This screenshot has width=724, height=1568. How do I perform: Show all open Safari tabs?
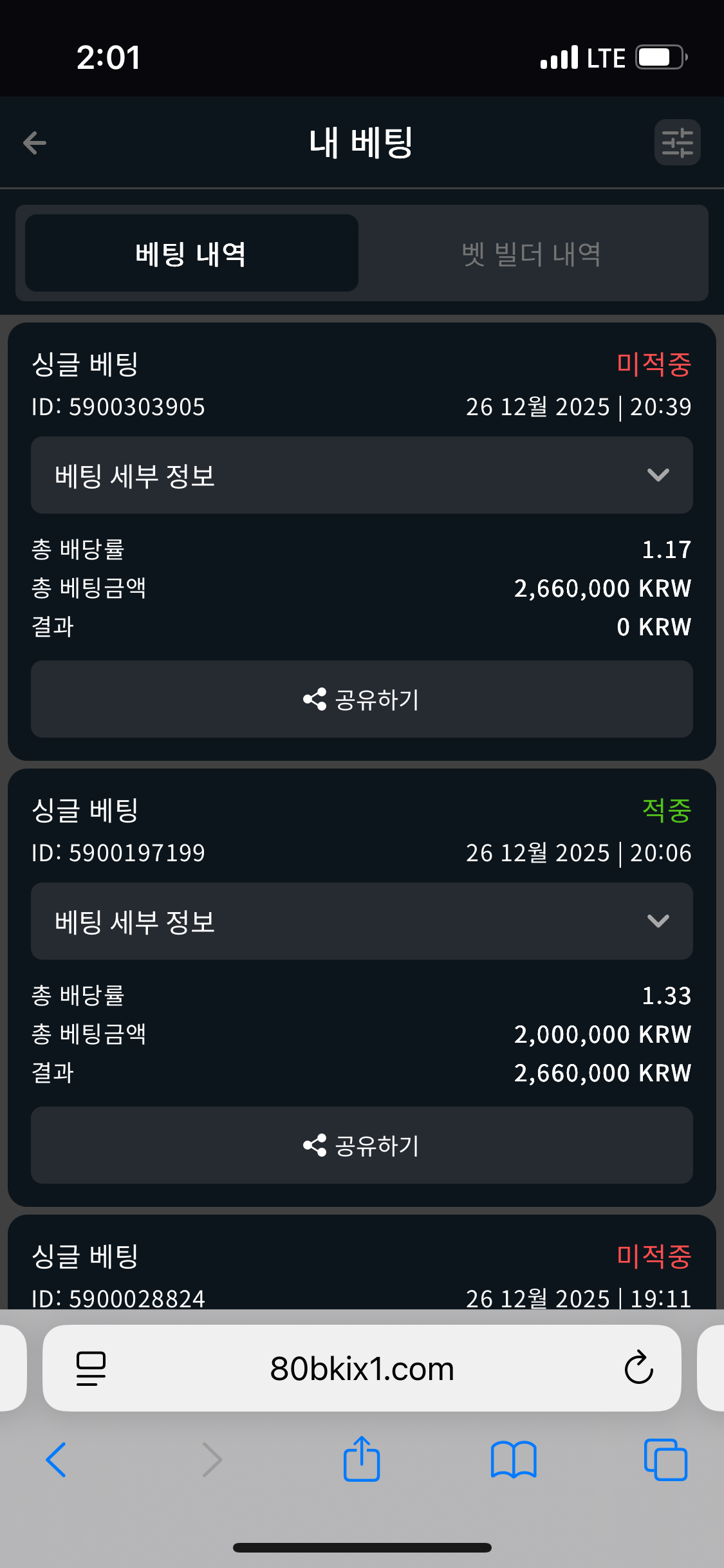(665, 1459)
